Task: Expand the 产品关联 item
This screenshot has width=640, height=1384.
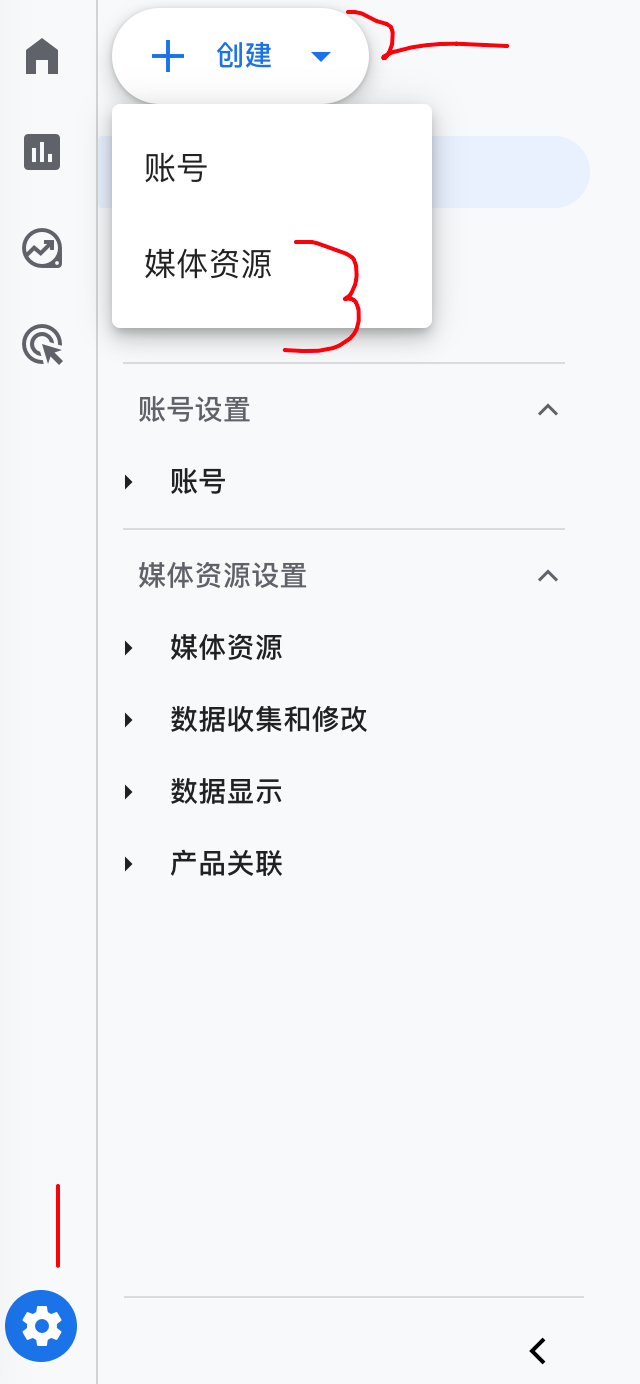Action: pos(129,864)
